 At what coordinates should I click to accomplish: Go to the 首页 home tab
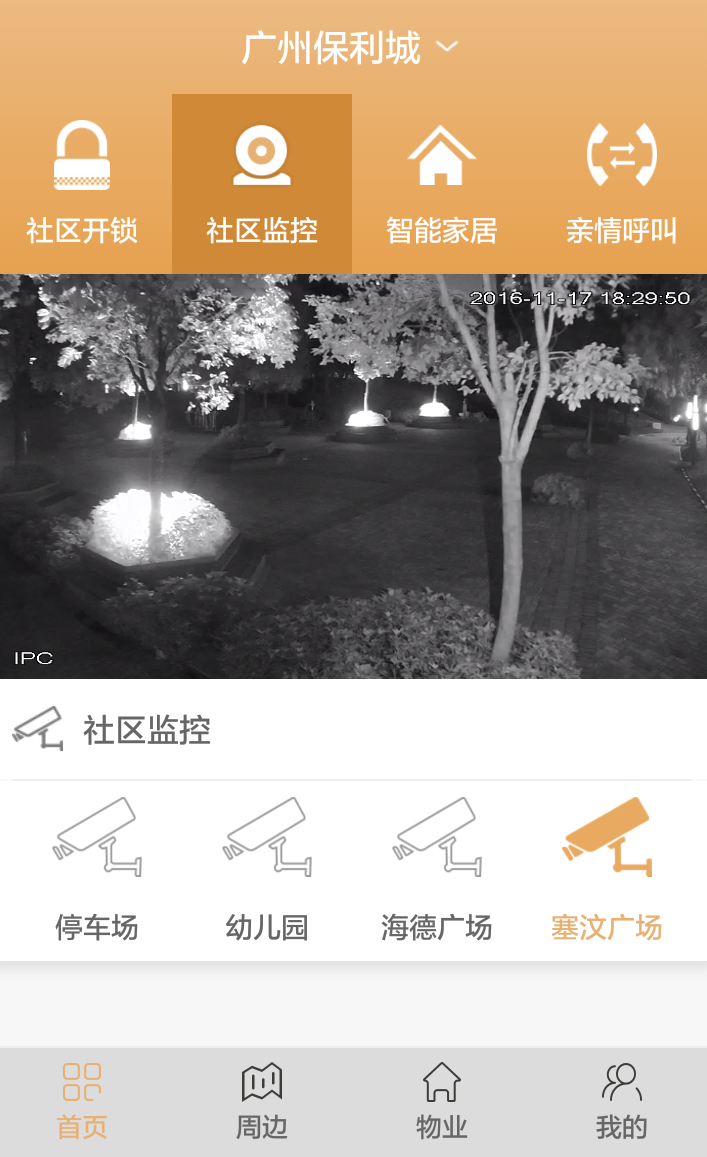[82, 1102]
